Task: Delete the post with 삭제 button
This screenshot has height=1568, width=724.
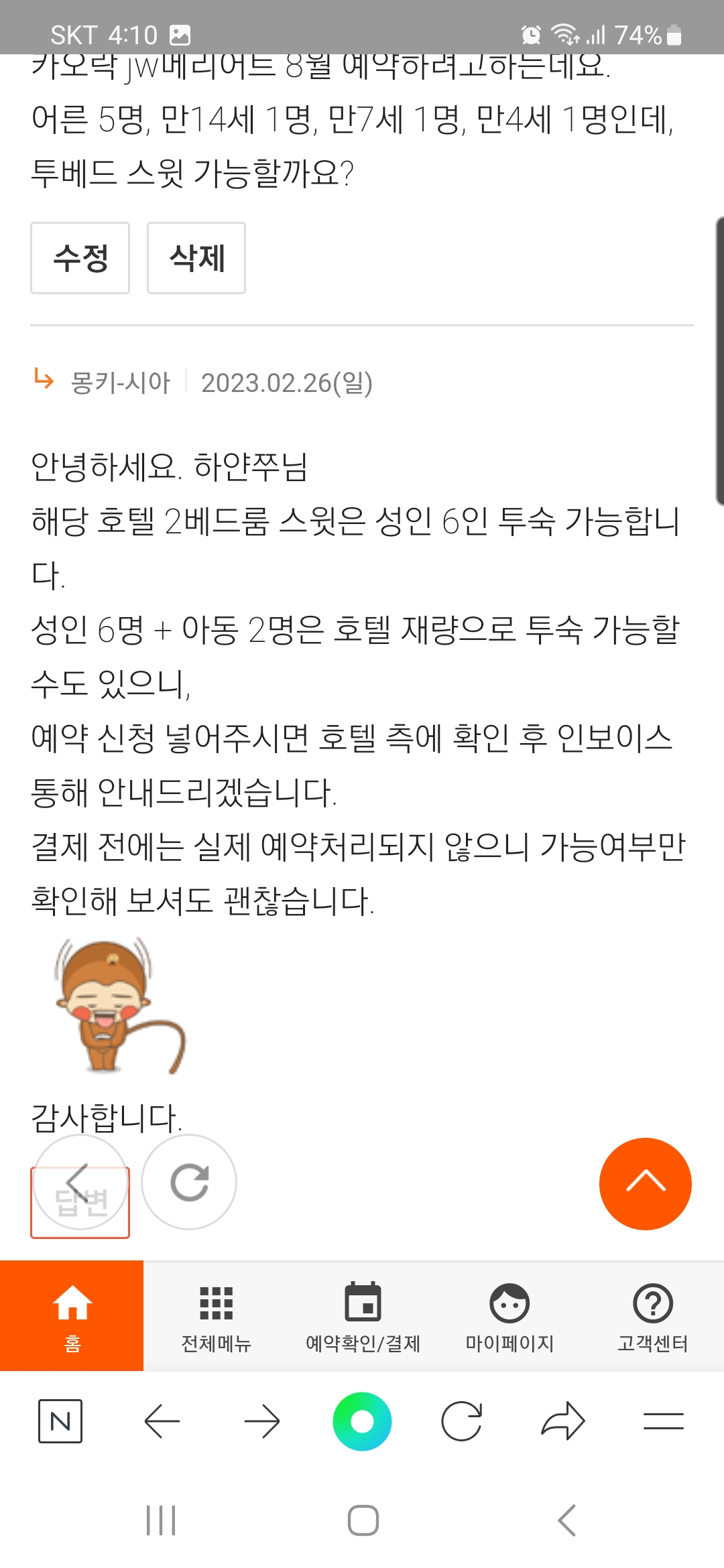Action: 196,258
